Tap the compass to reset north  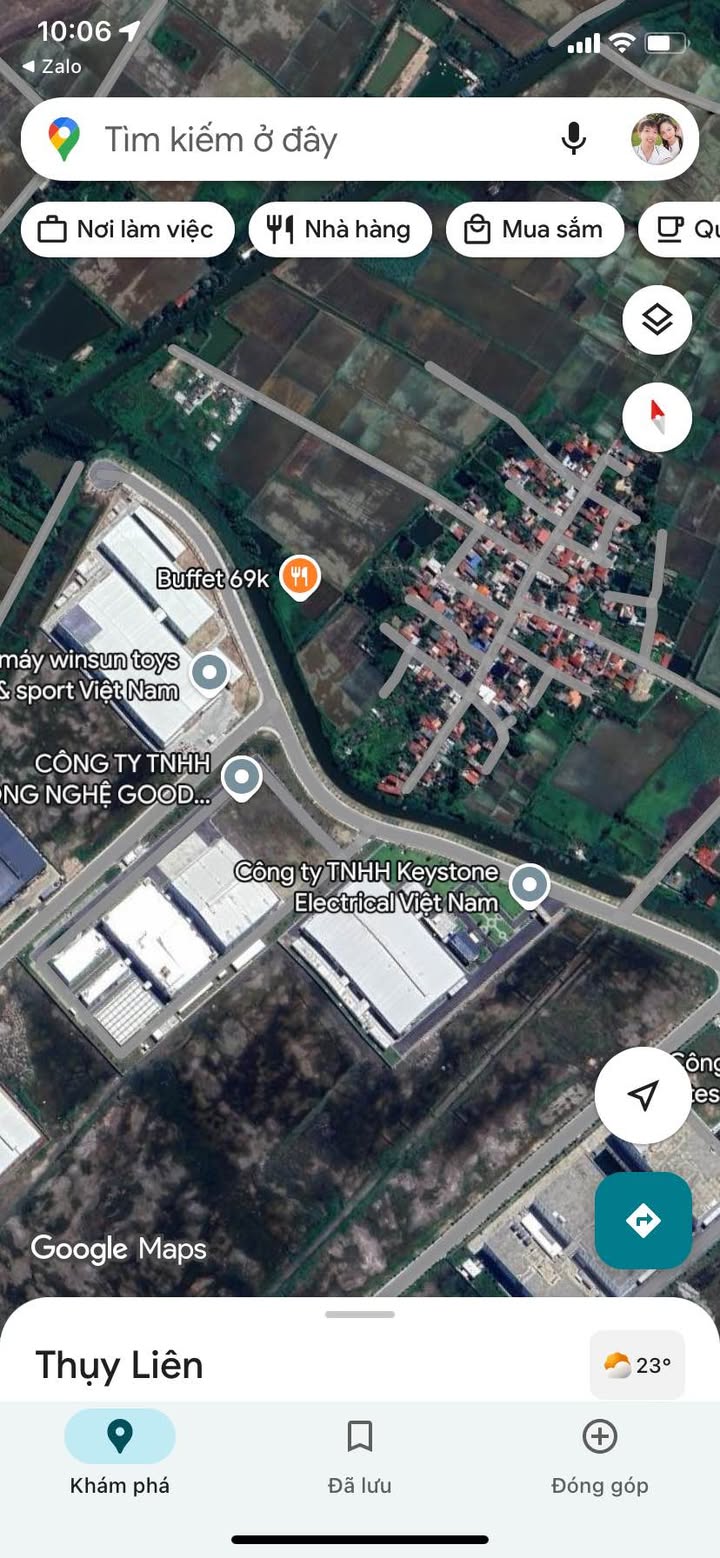[x=657, y=416]
